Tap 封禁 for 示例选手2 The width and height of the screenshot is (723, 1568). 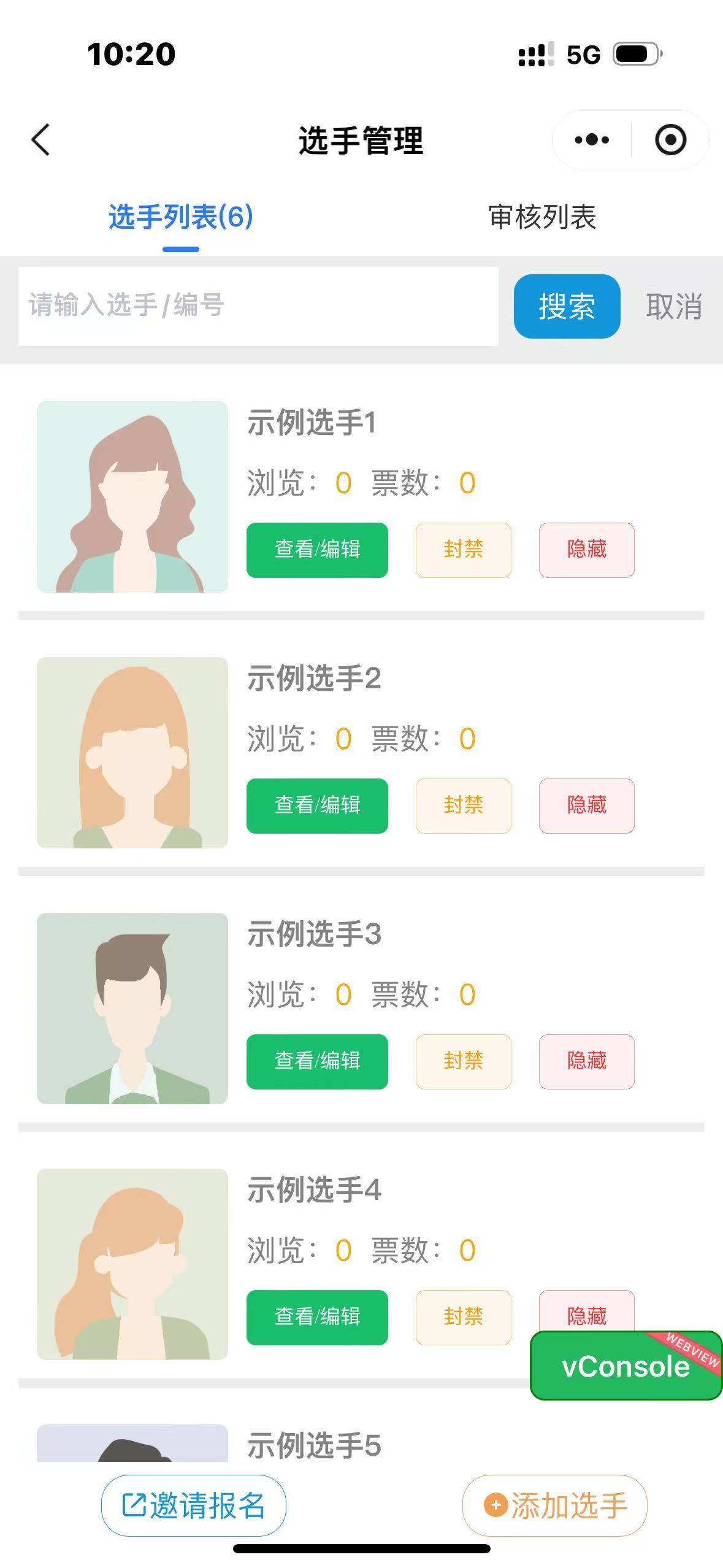(x=463, y=805)
